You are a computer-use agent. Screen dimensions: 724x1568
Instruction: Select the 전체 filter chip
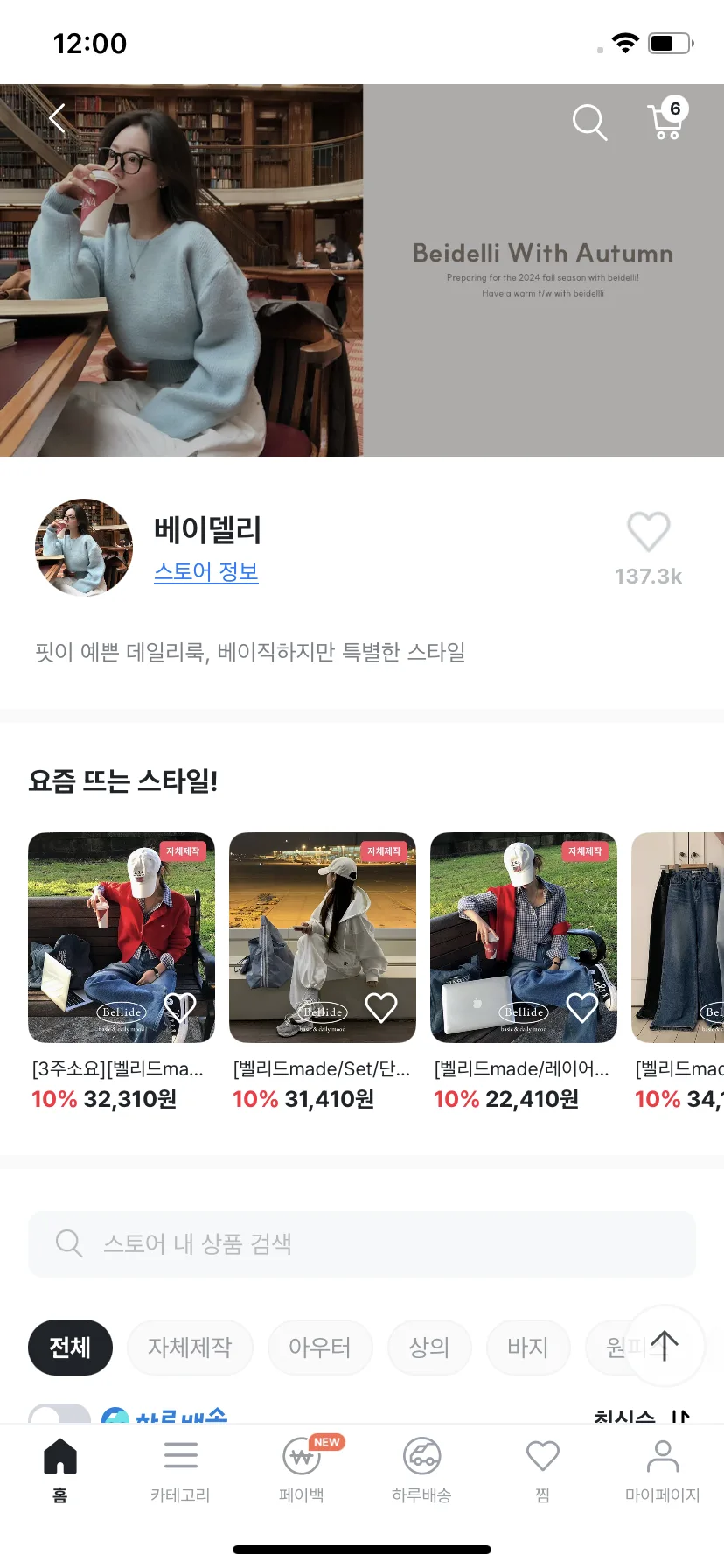pyautogui.click(x=70, y=1347)
